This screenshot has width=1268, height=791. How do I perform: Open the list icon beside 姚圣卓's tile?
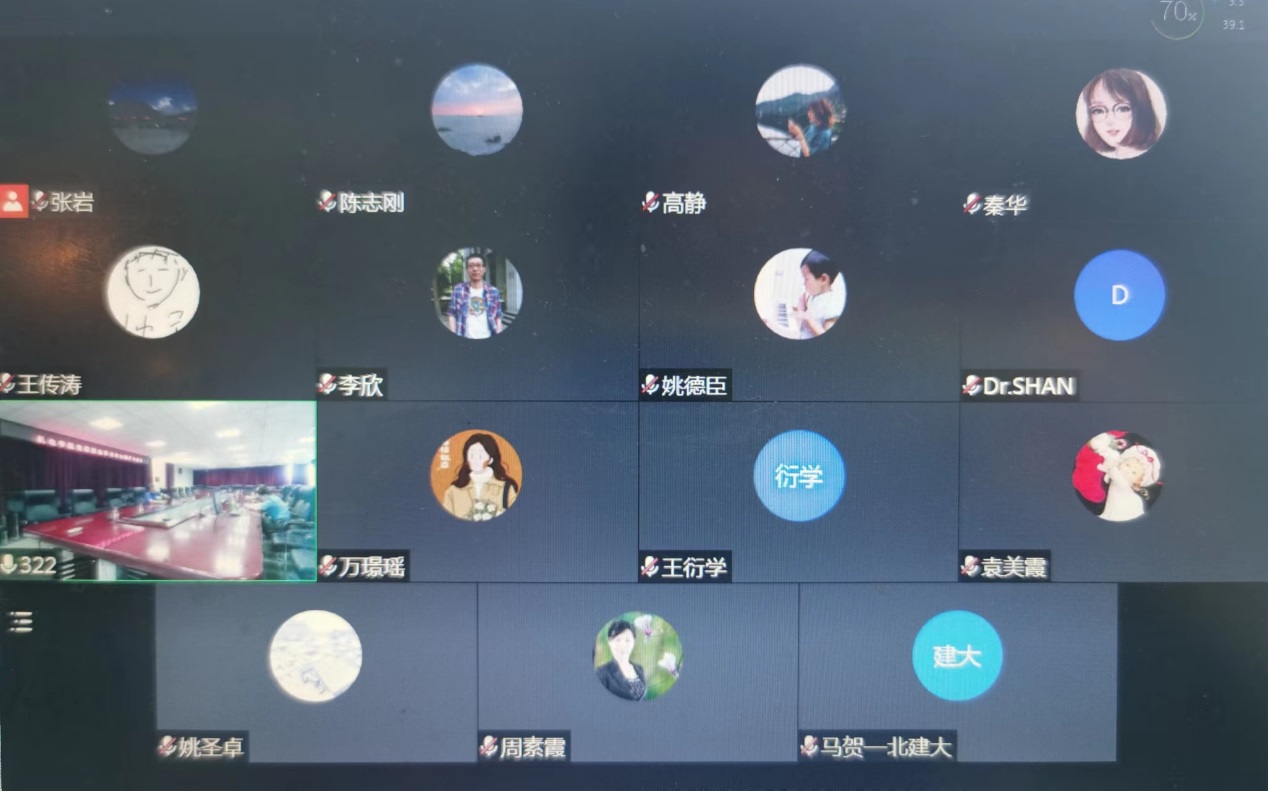click(x=20, y=622)
